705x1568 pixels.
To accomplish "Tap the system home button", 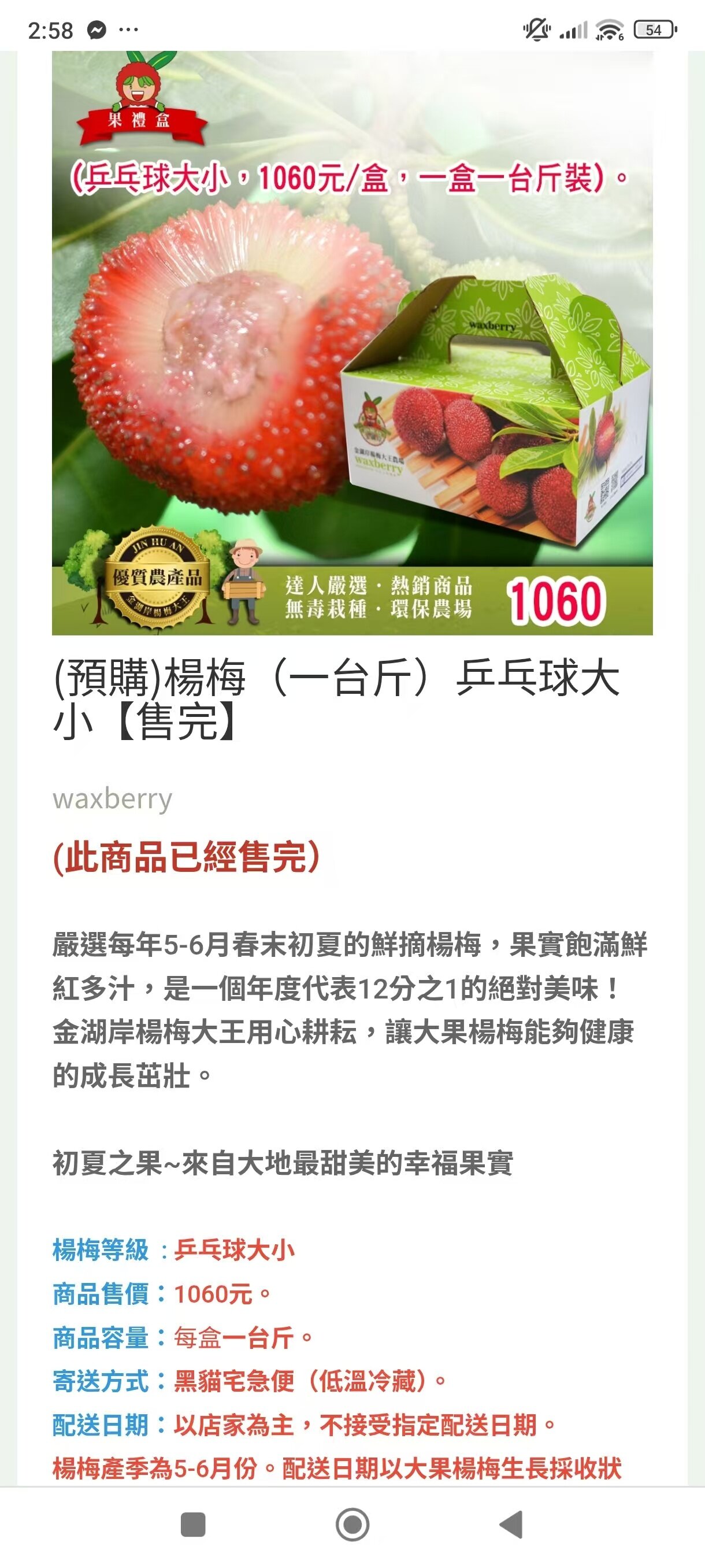I will (x=352, y=1525).
